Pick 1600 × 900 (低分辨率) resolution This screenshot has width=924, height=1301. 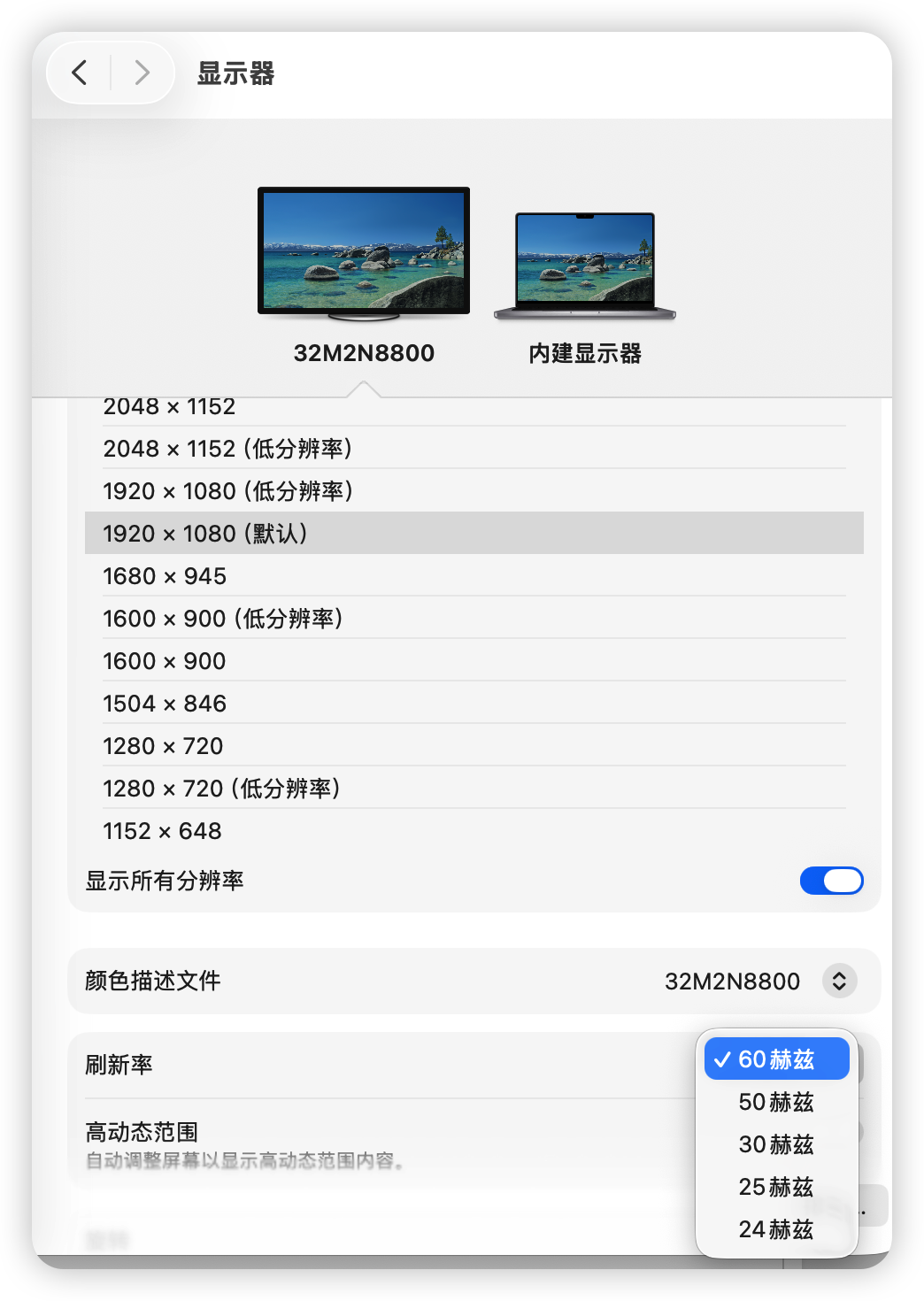coord(222,619)
